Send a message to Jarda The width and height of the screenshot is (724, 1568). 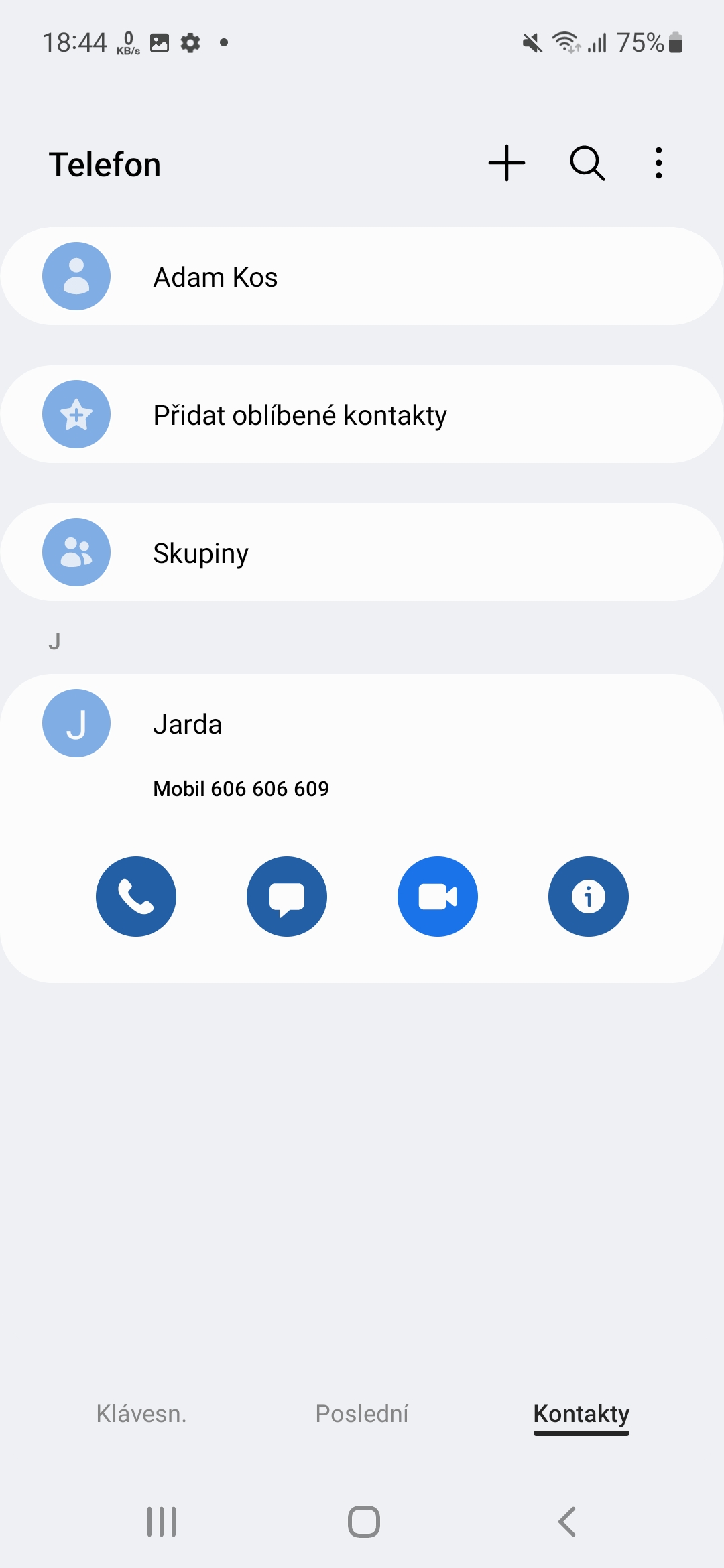[287, 897]
